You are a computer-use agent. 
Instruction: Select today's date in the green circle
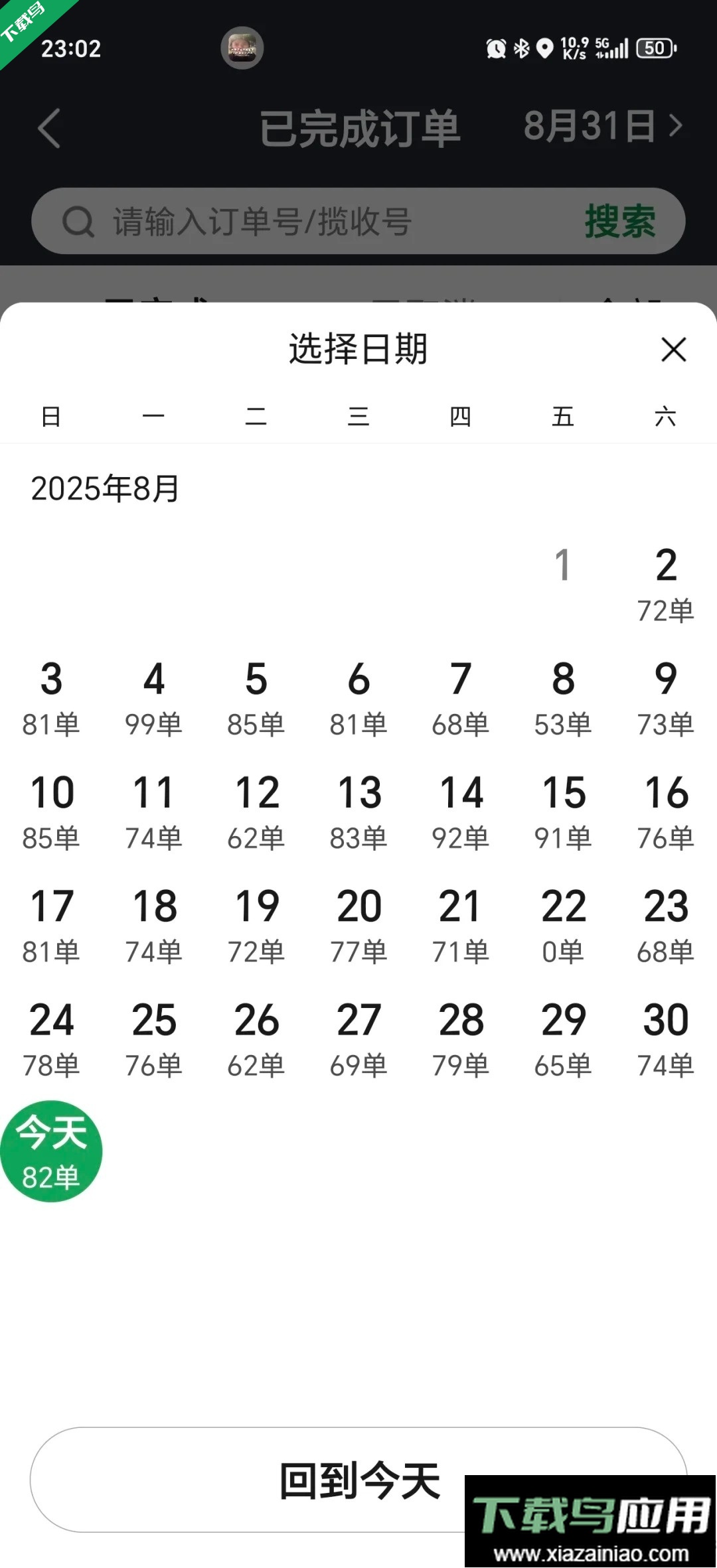point(52,1149)
